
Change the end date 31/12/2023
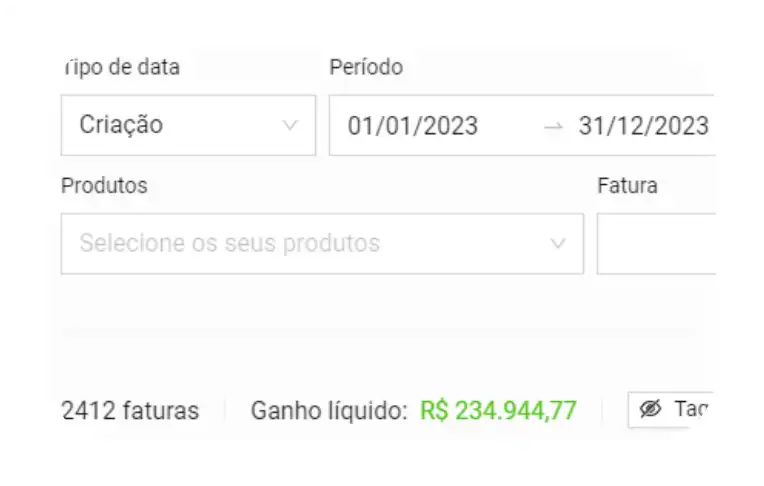coord(642,126)
